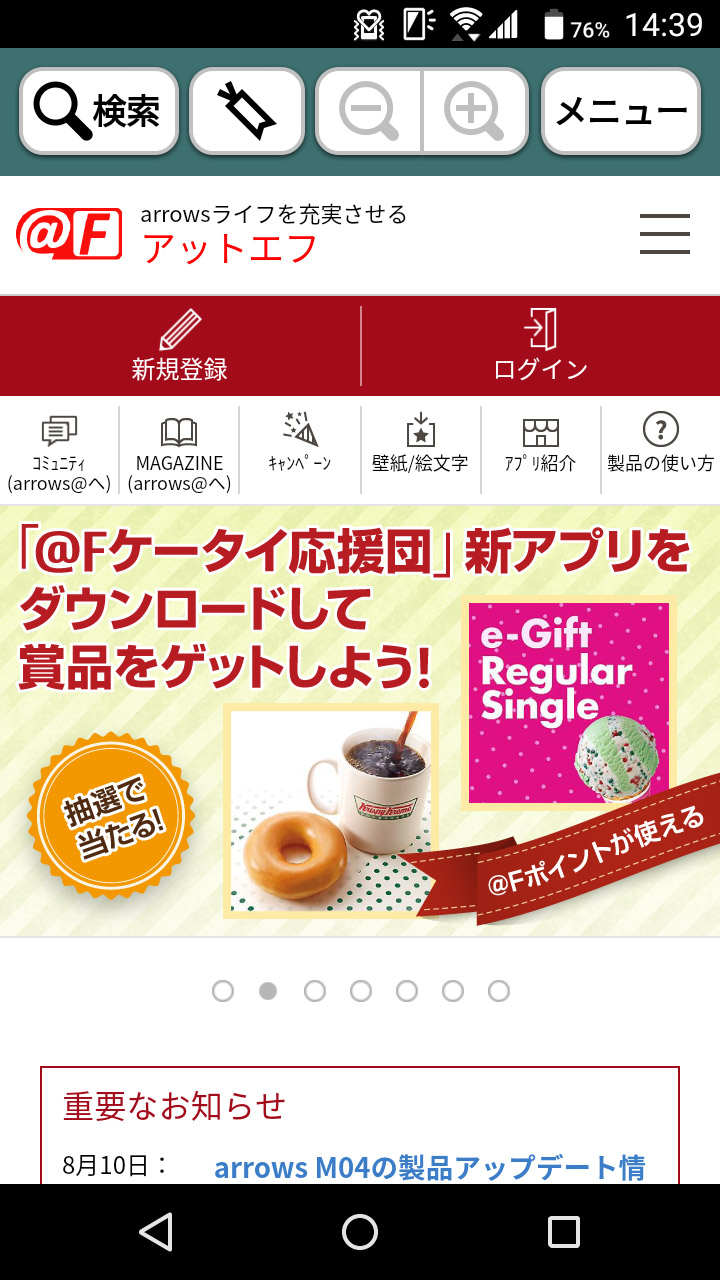
Task: Open MAGAZINE (arrows@へ)
Action: 179,451
